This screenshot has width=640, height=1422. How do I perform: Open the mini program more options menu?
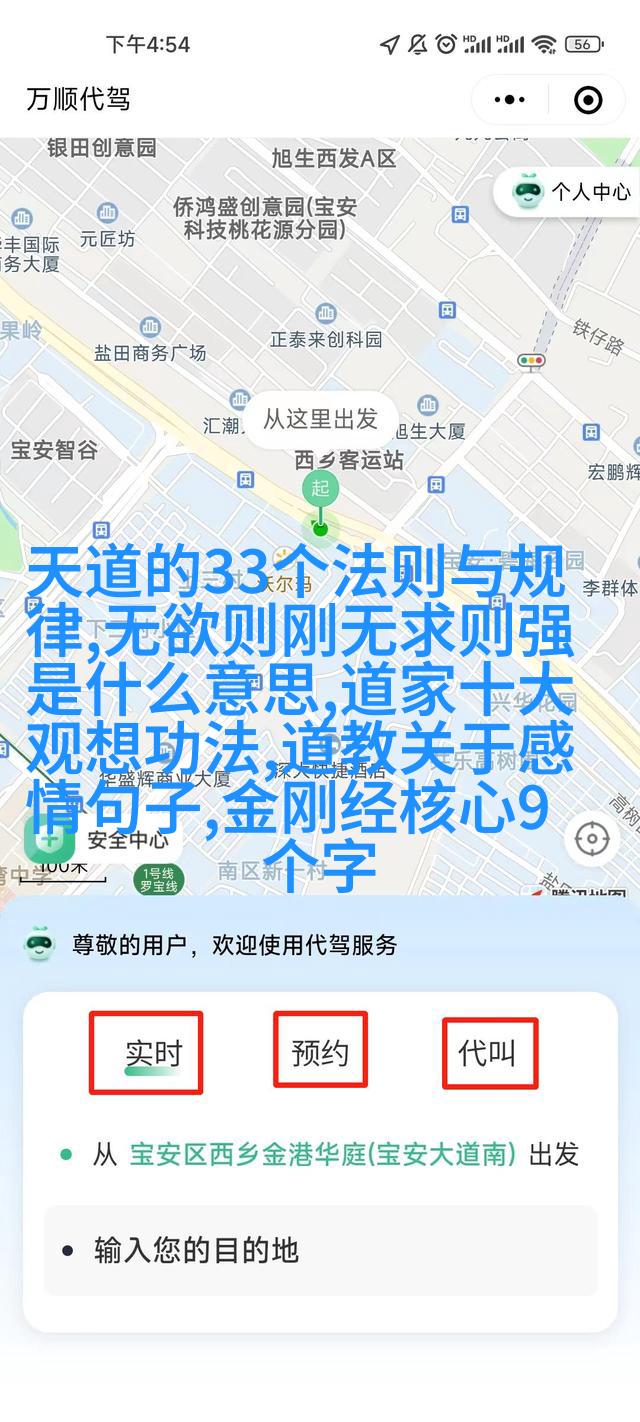(510, 100)
